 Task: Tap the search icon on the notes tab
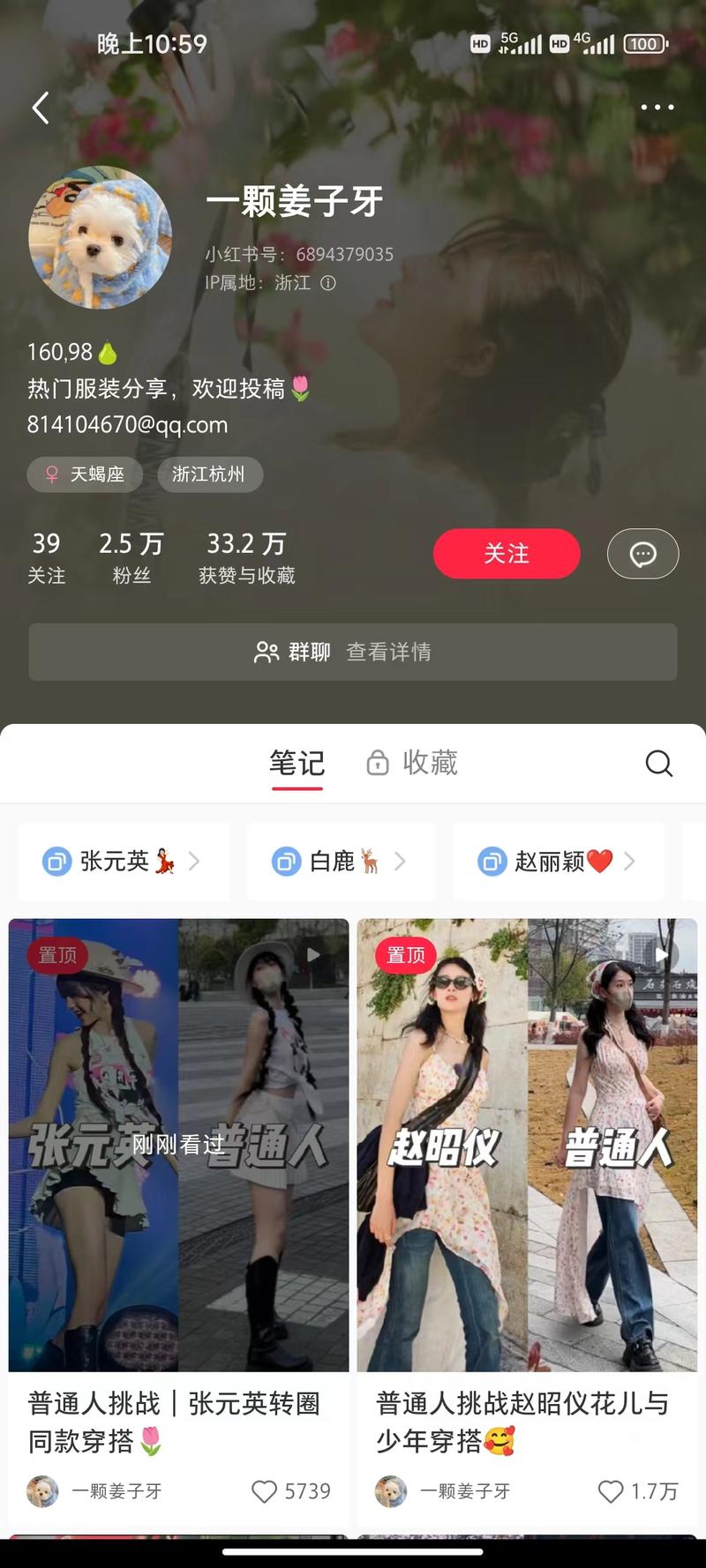pos(659,764)
